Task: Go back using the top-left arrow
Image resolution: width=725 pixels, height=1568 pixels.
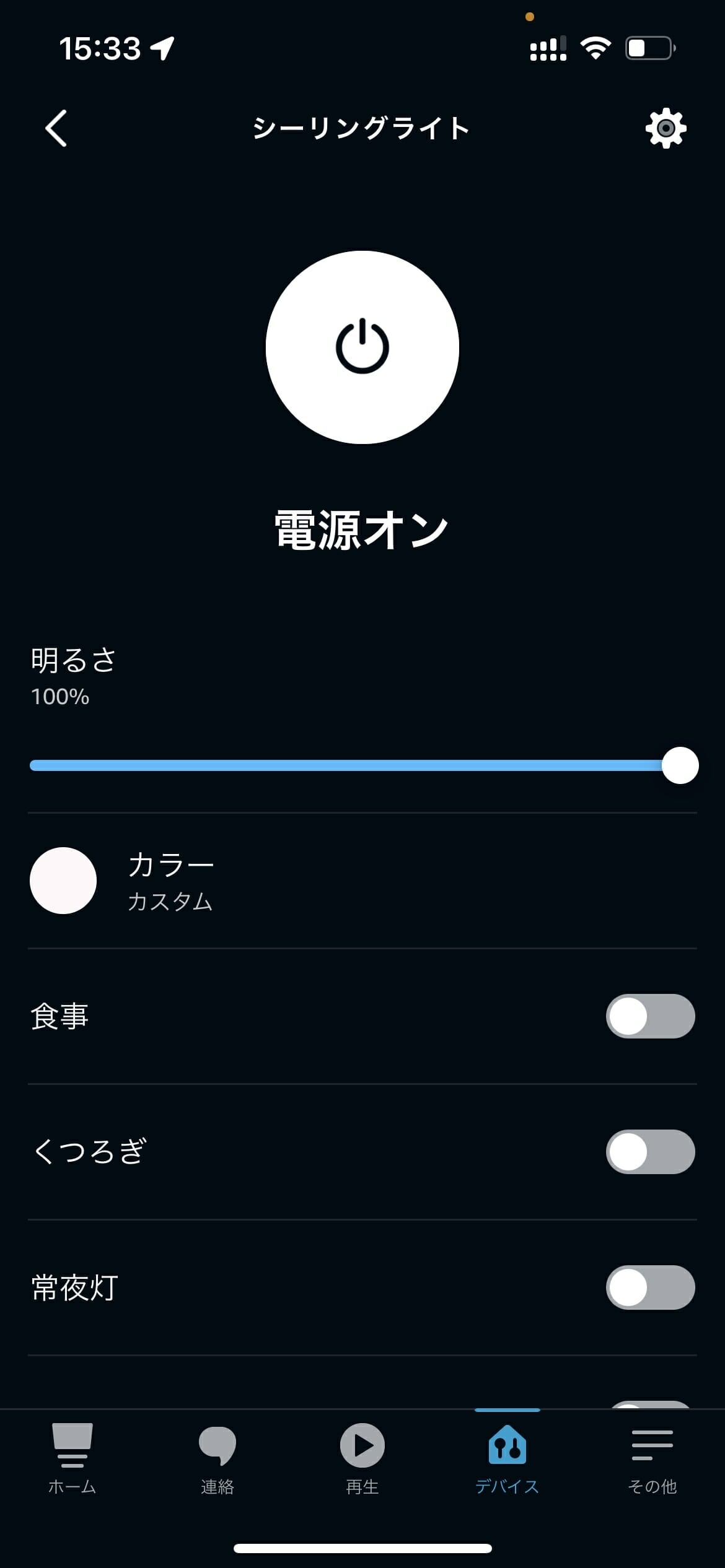Action: (x=56, y=129)
